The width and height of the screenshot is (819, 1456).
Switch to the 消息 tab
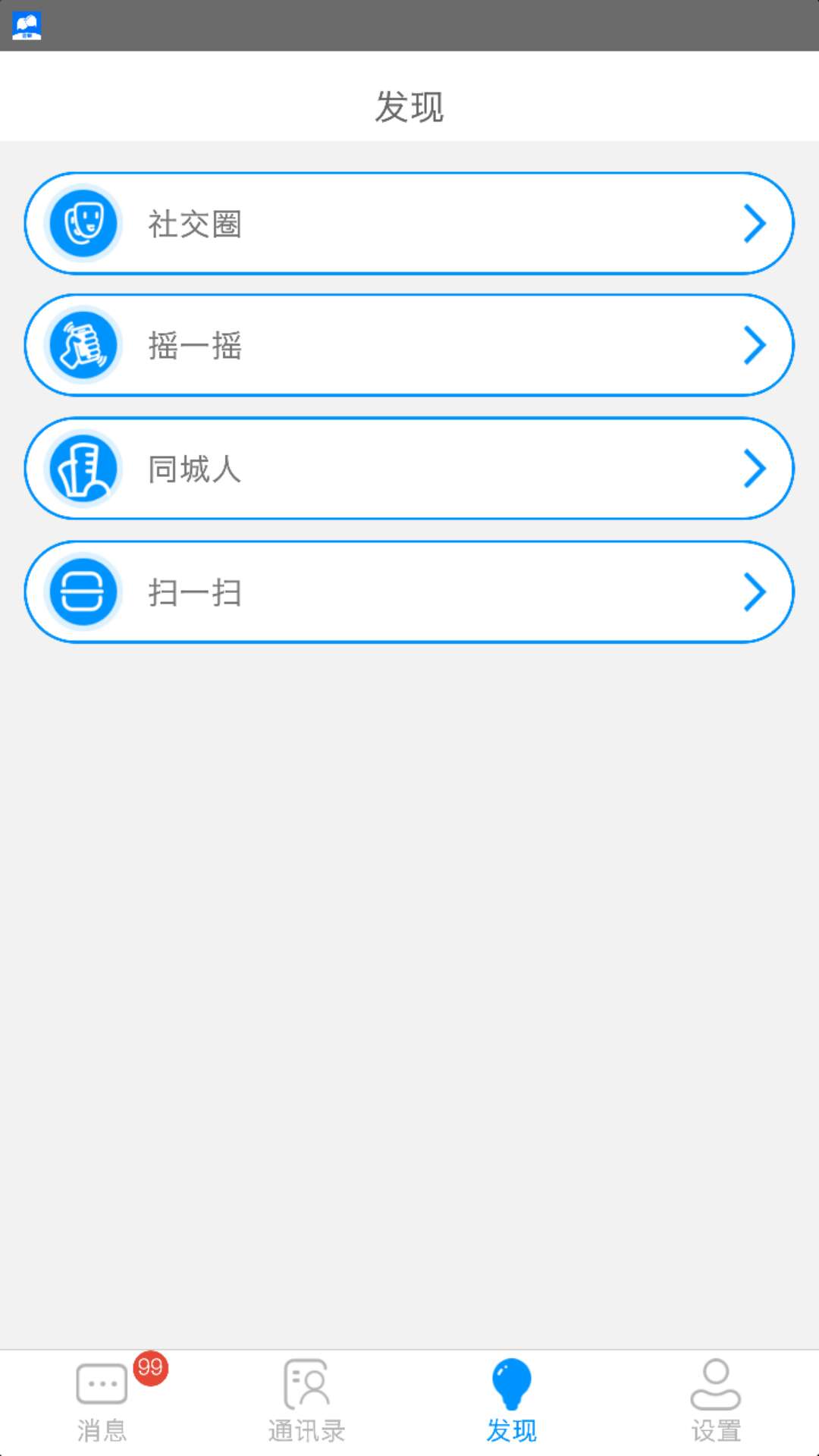[x=102, y=1401]
